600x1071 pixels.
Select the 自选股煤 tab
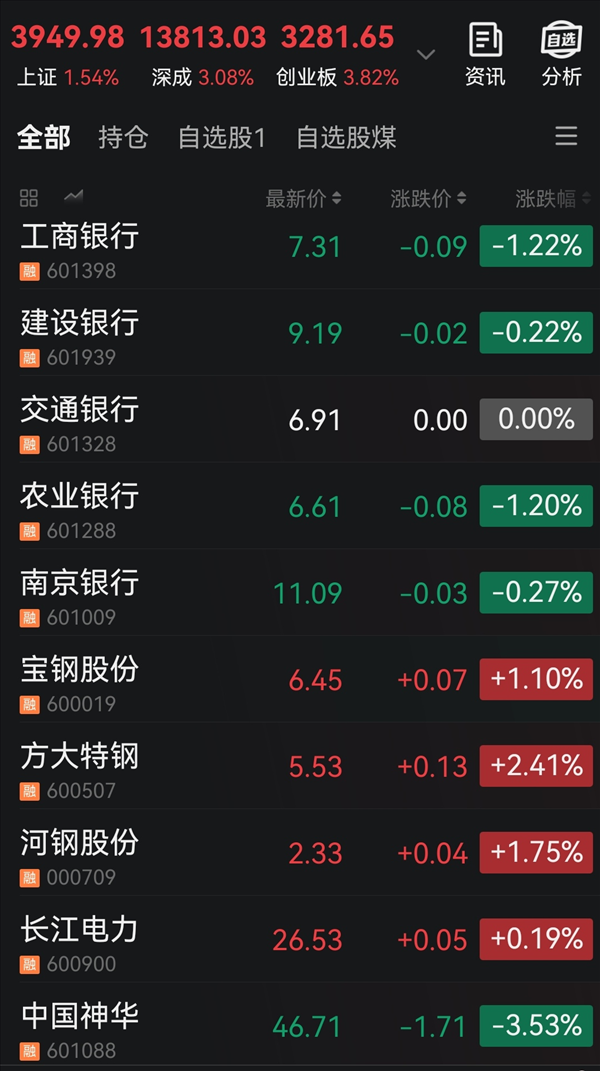point(346,138)
